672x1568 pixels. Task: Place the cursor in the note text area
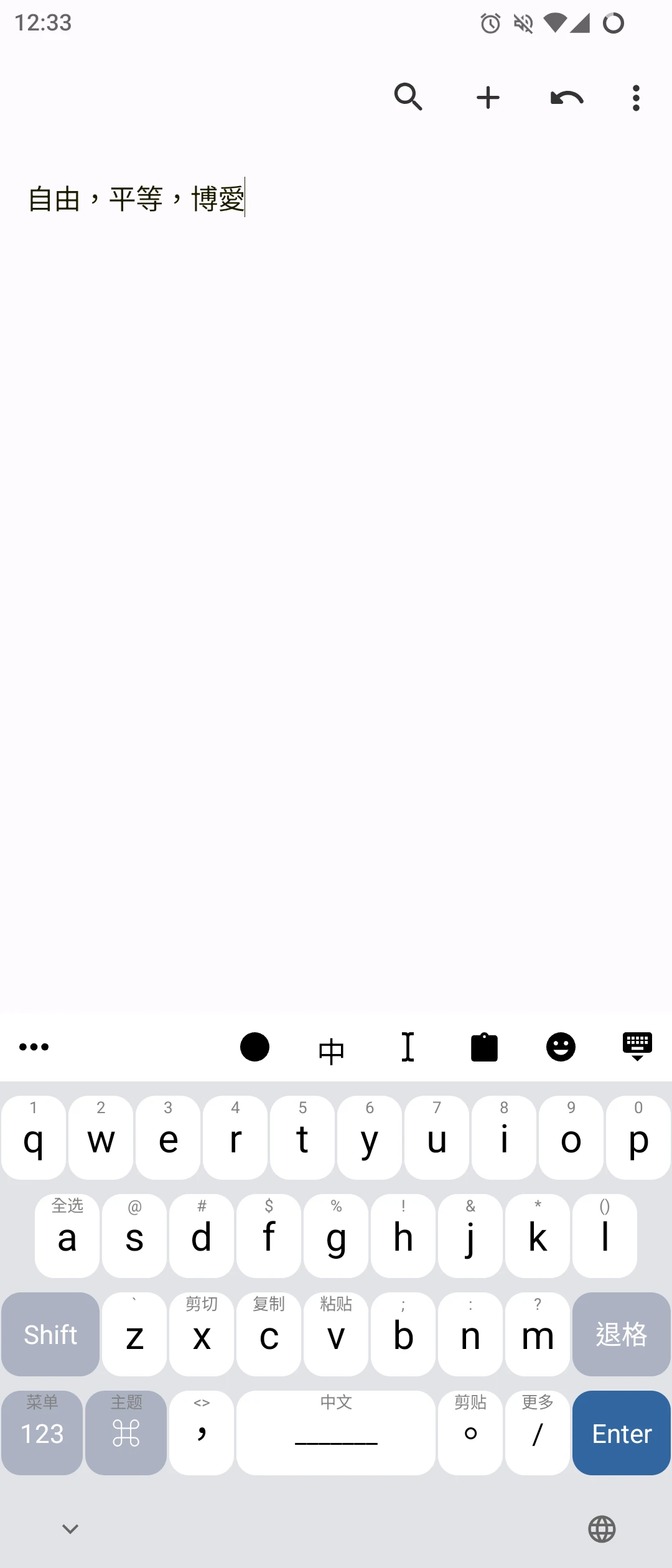tap(336, 498)
